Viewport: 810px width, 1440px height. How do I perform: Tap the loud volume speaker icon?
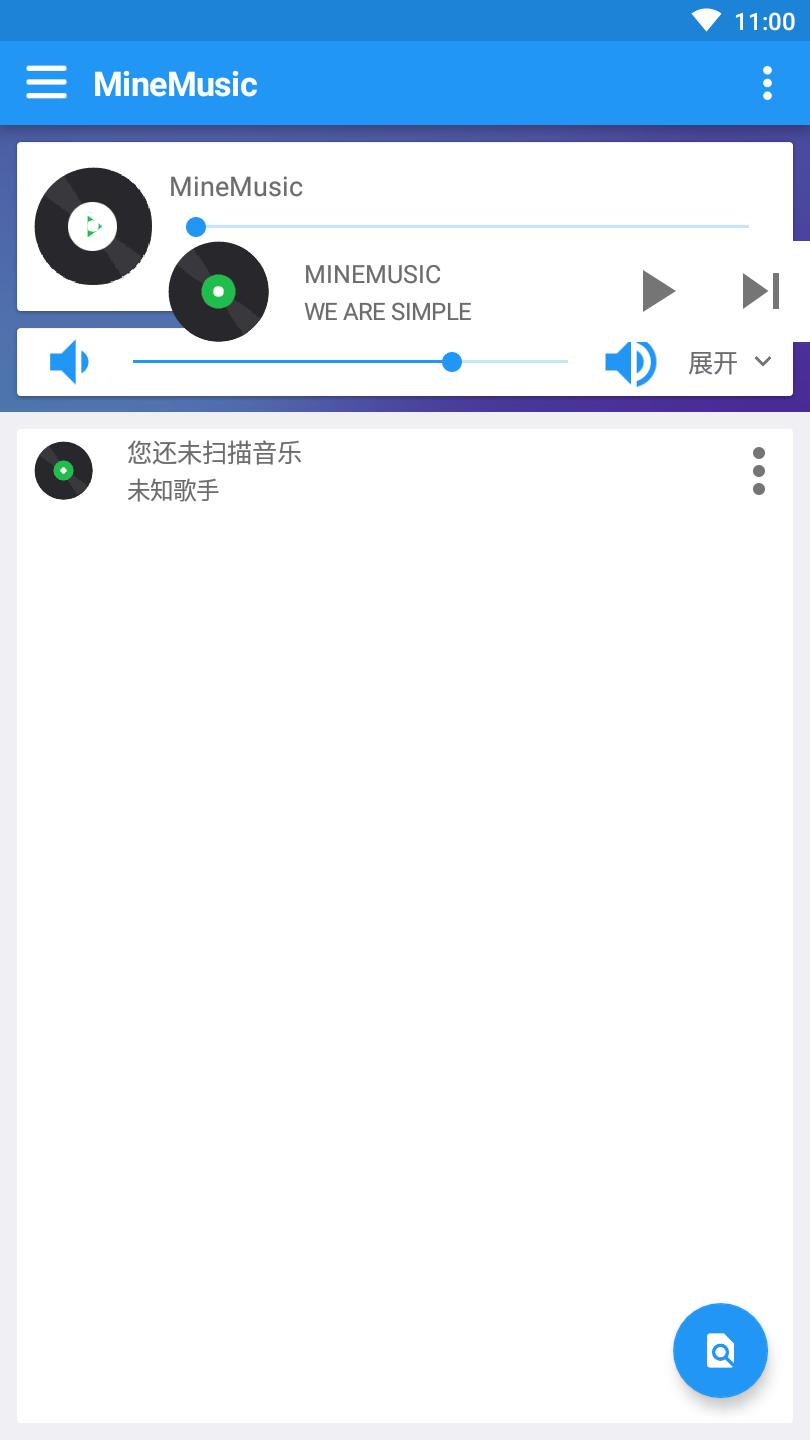click(x=630, y=362)
